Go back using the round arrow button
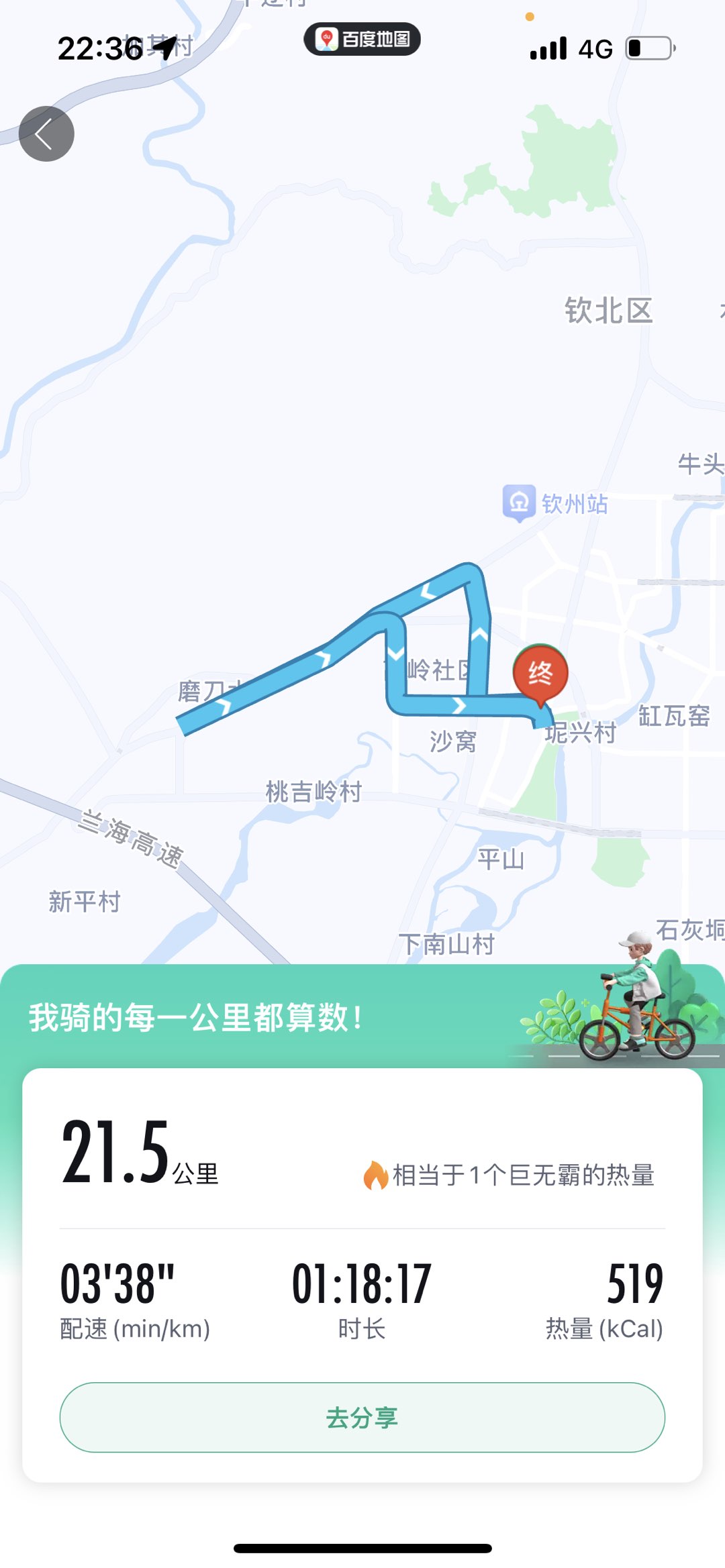The height and width of the screenshot is (1568, 725). point(46,134)
